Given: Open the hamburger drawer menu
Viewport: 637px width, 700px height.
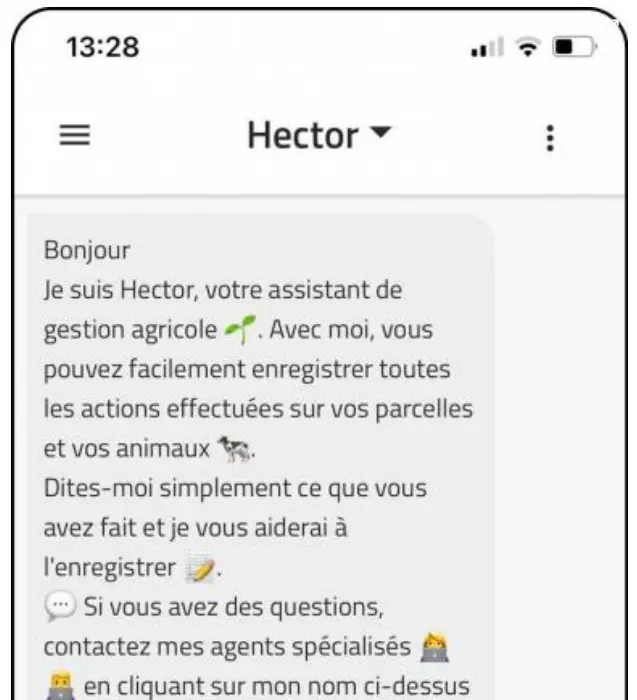Looking at the screenshot, I should 74,137.
